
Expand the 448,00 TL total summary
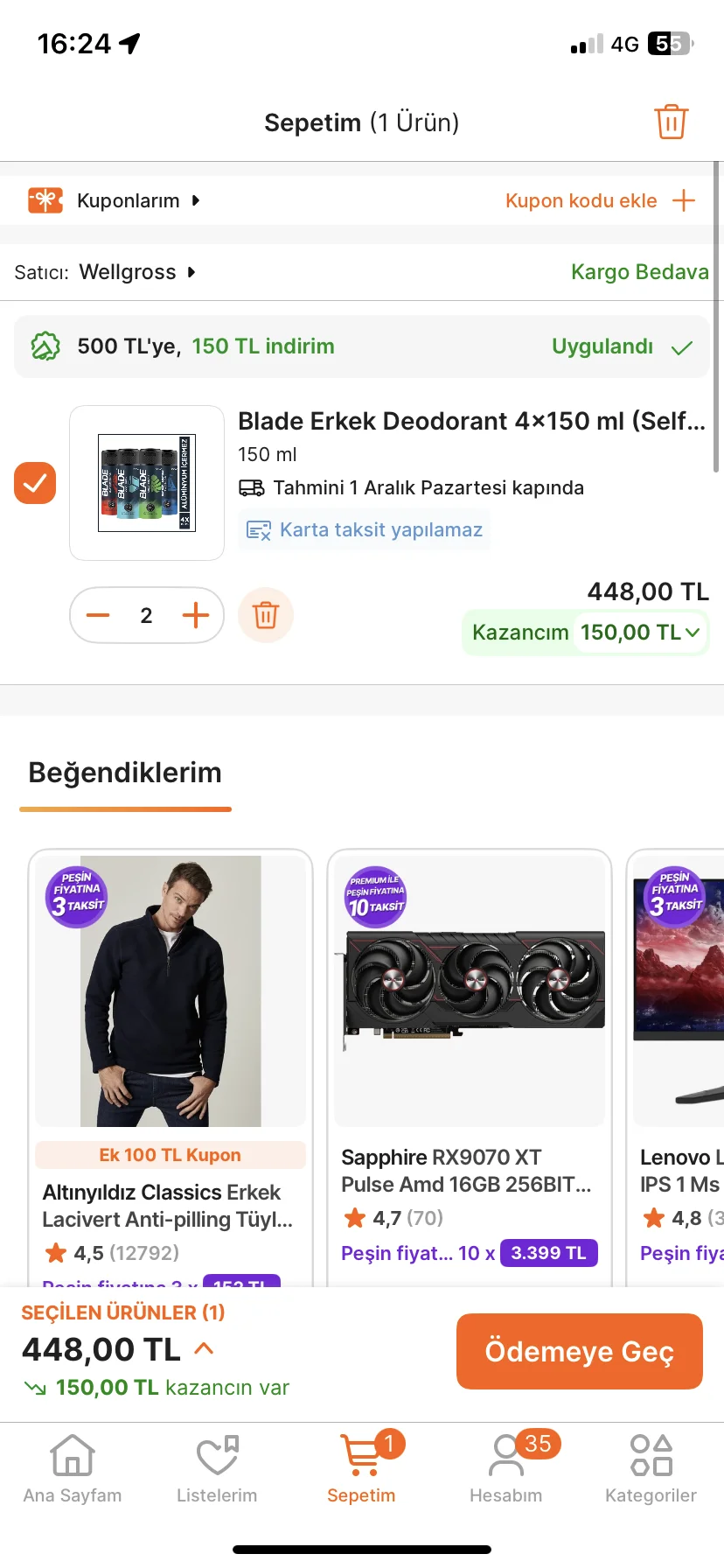point(204,1348)
